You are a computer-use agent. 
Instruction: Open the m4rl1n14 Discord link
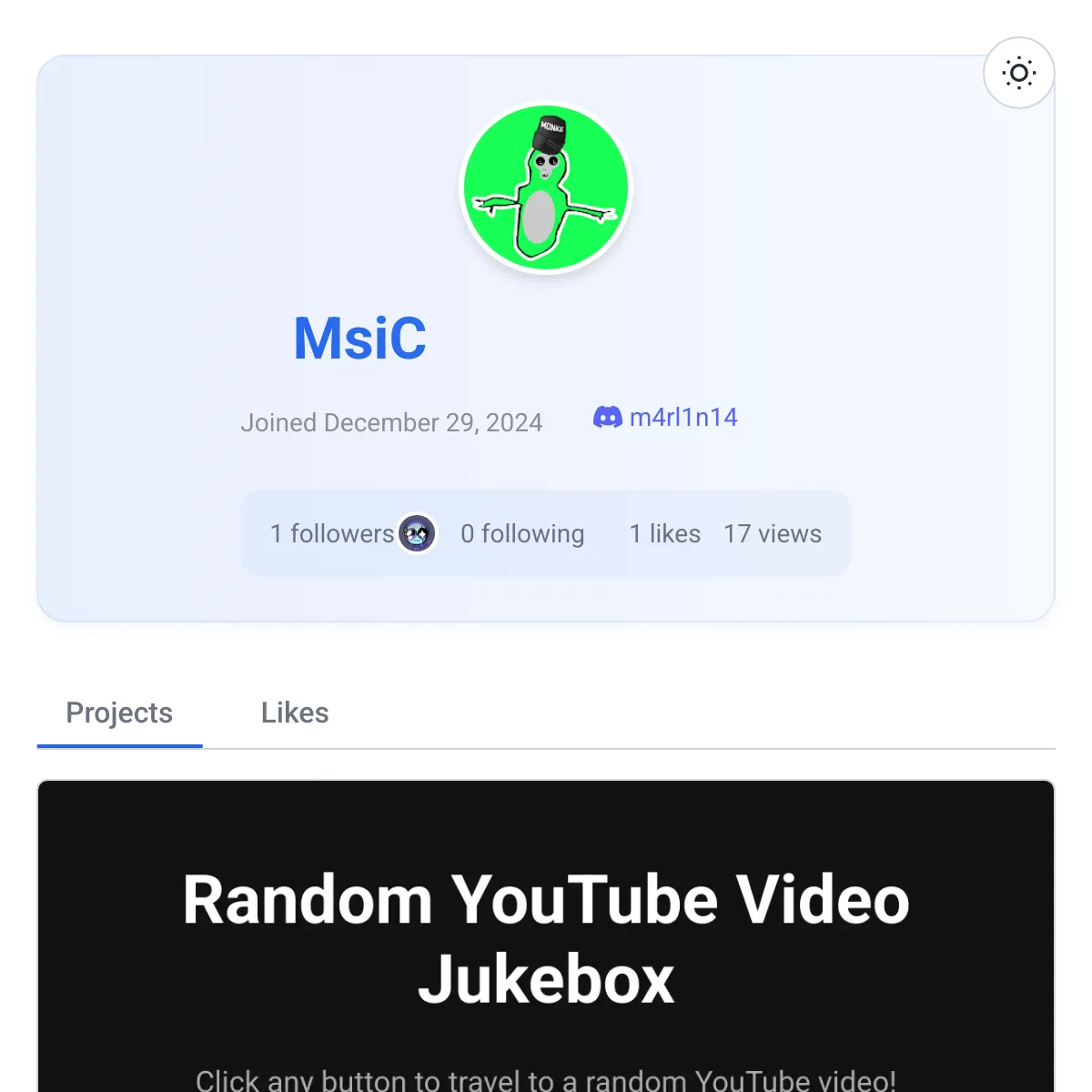(x=666, y=418)
